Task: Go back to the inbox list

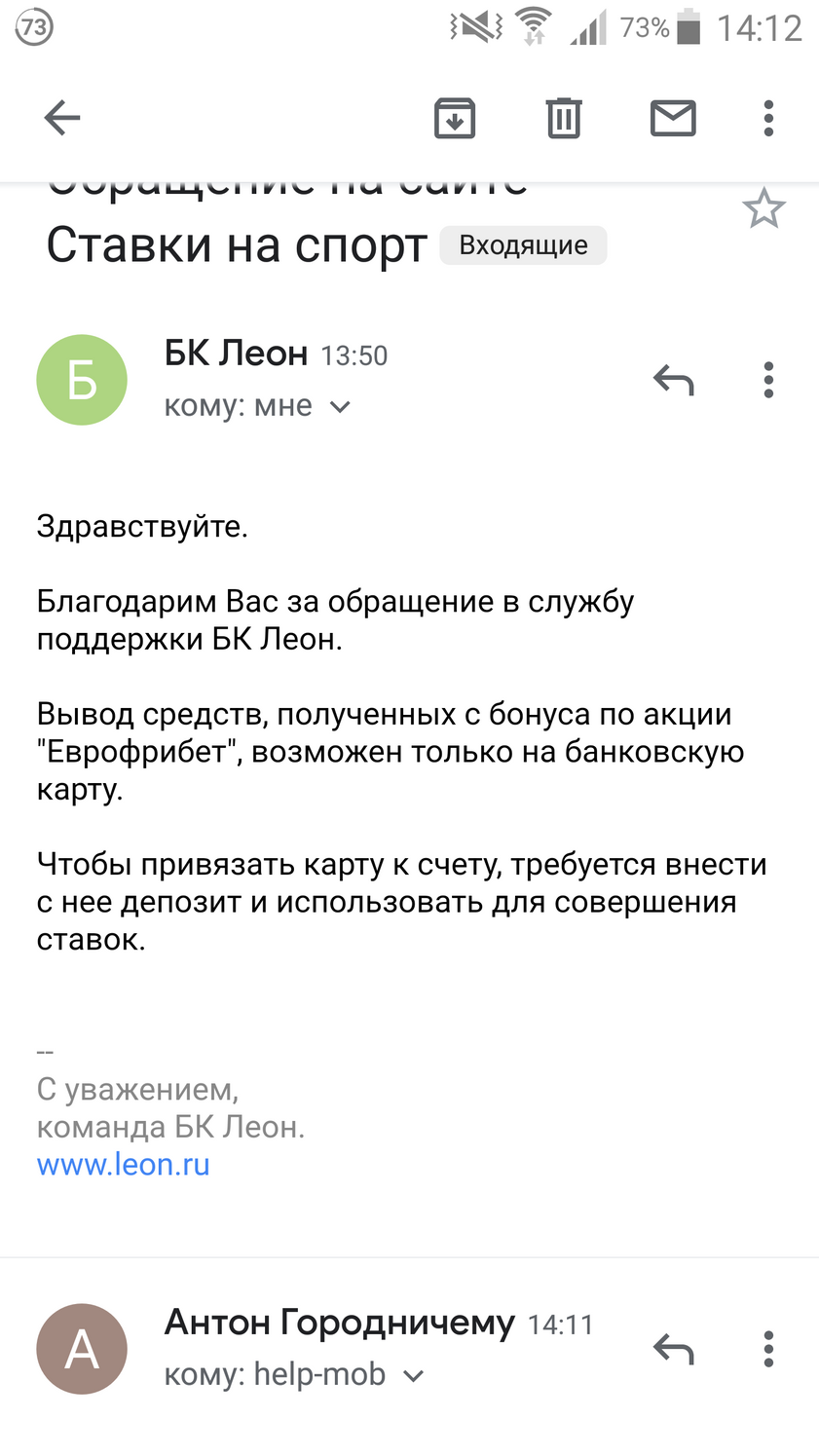Action: (62, 119)
